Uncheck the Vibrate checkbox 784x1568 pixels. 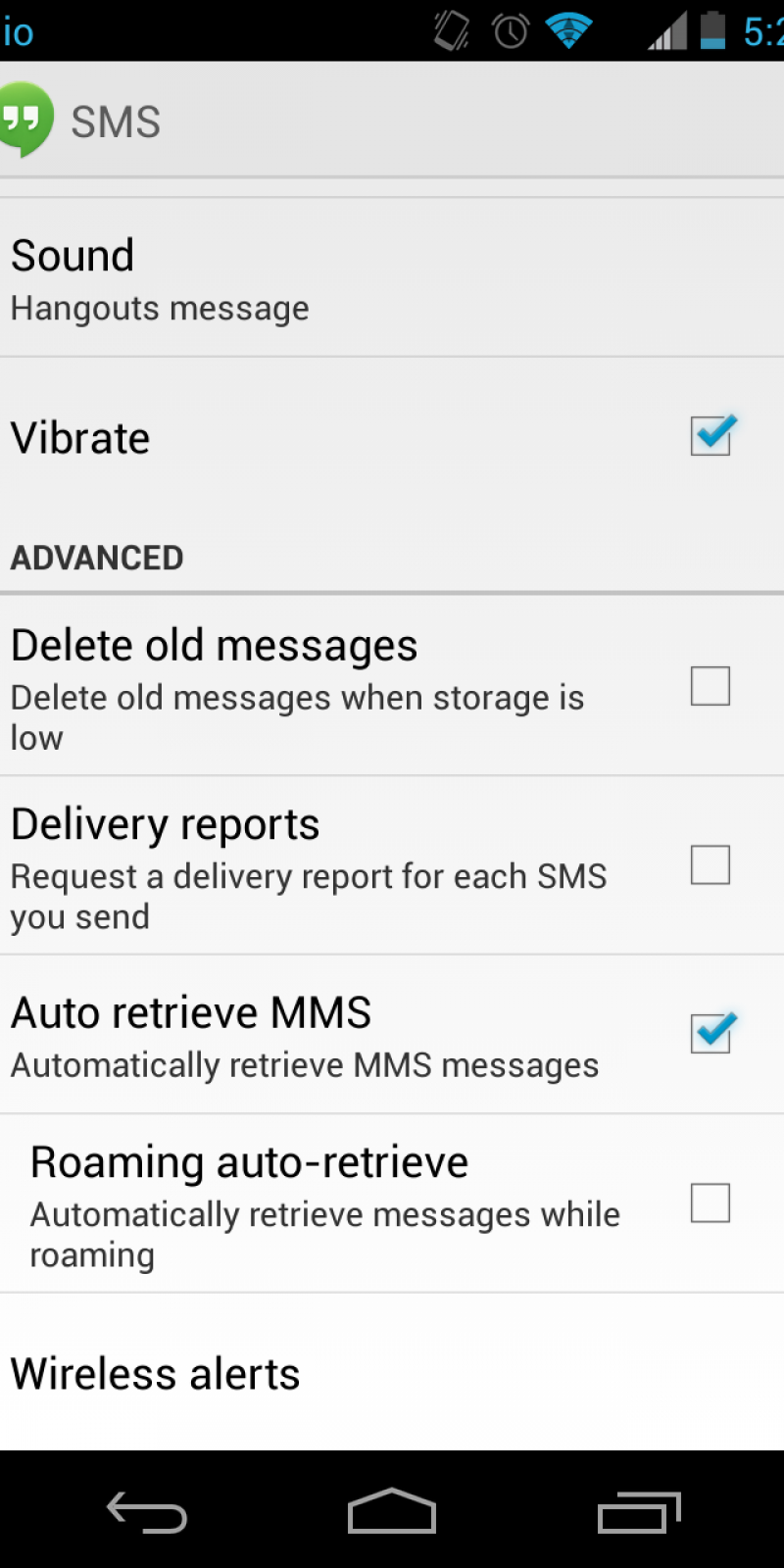point(710,436)
